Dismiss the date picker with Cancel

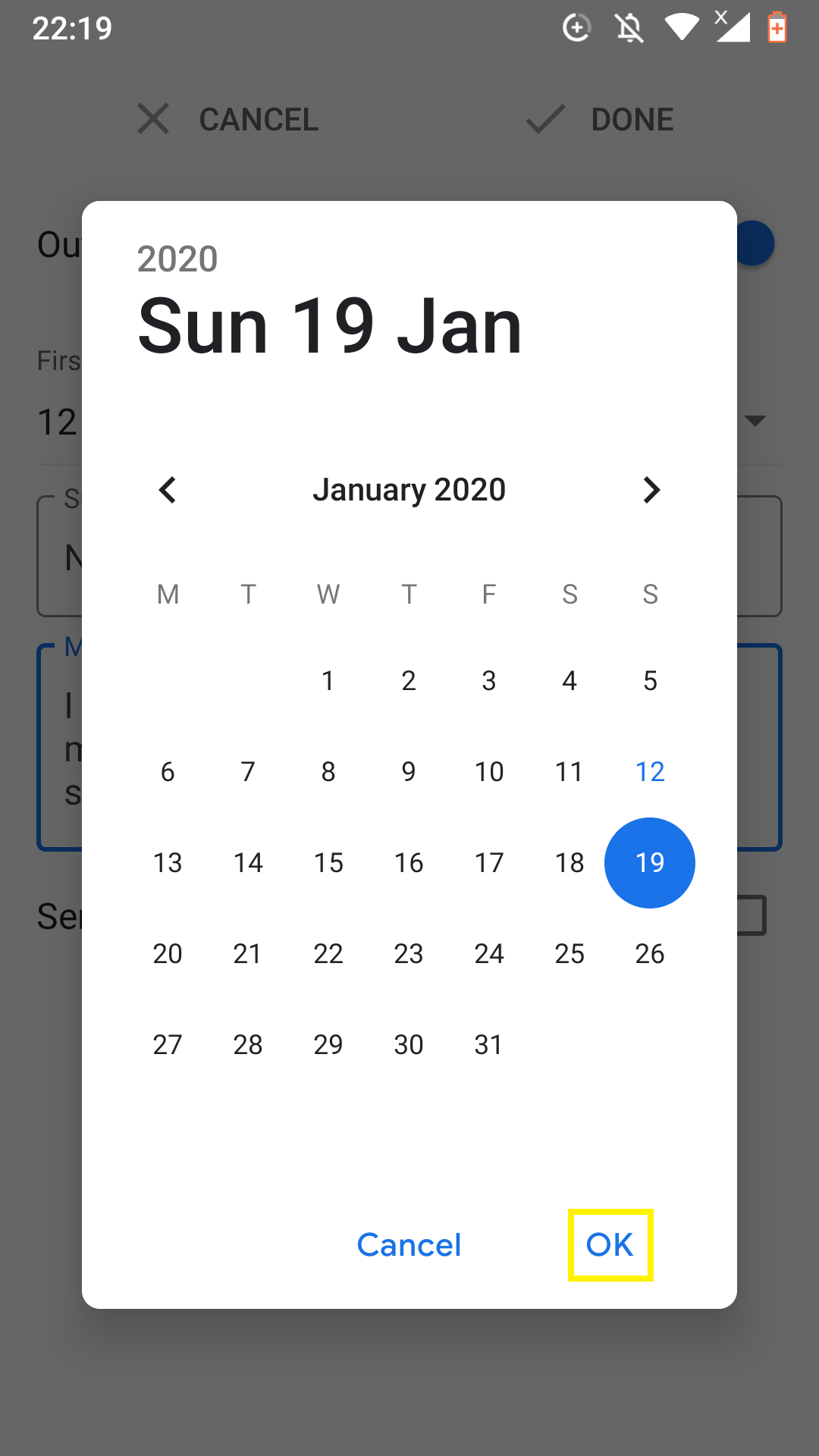(409, 1244)
